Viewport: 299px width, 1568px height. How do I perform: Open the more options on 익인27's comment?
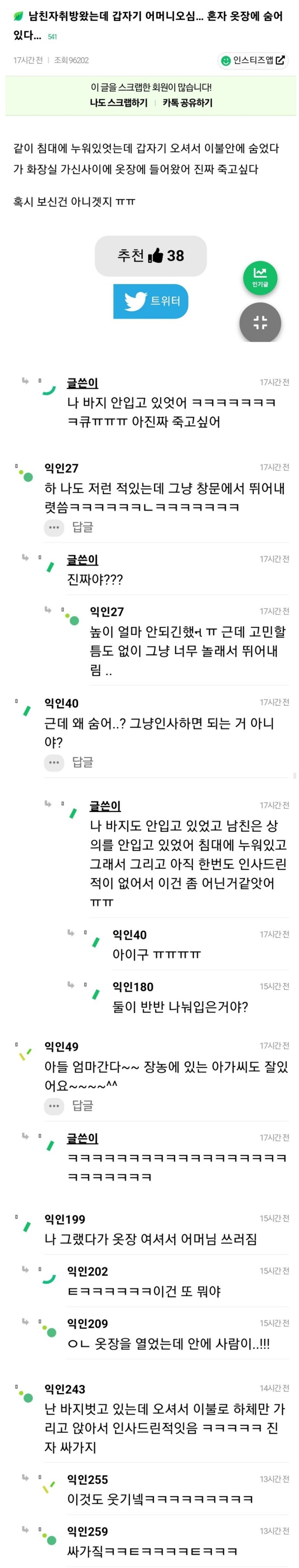pos(54,527)
